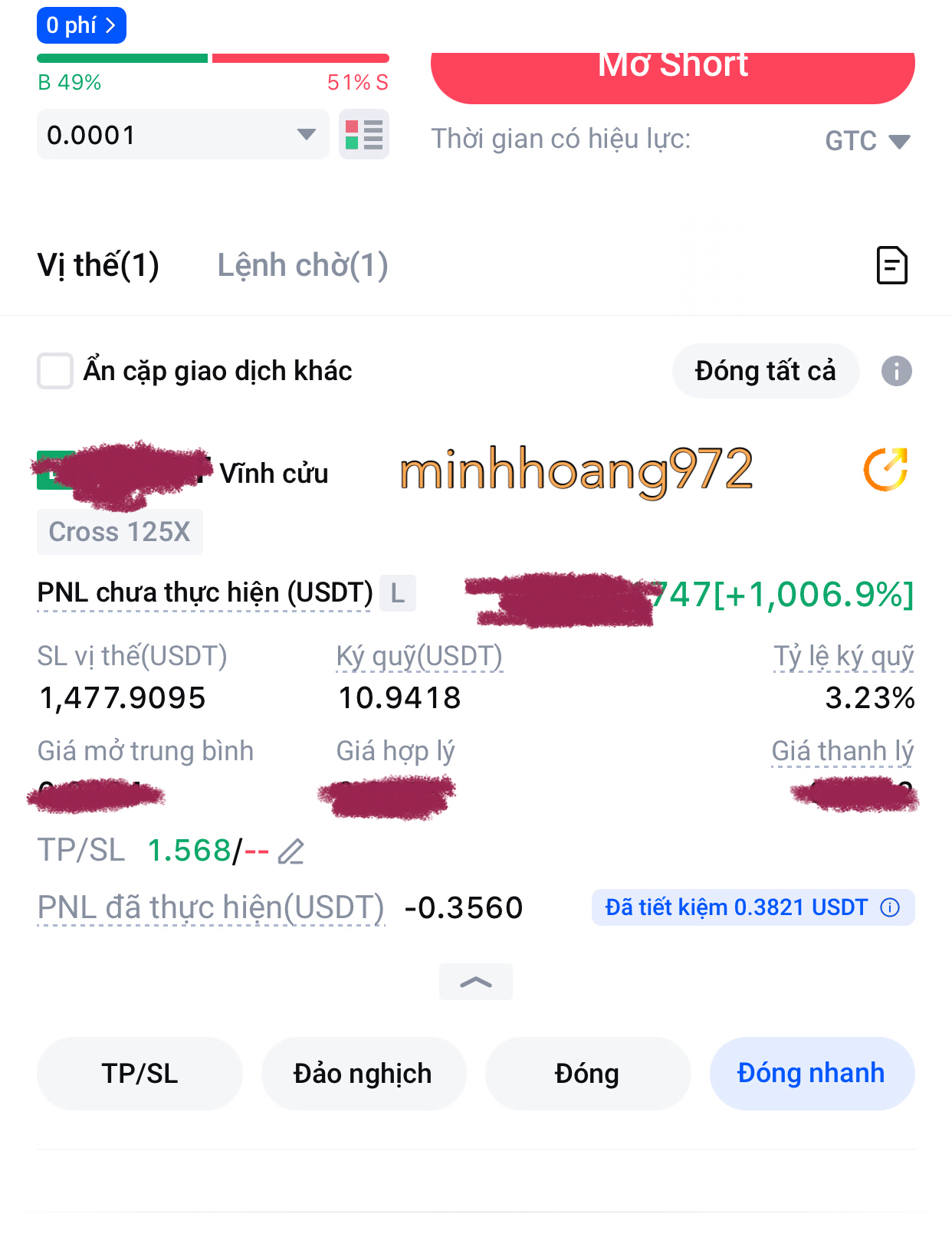Open the GTC time-in-force dropdown

pyautogui.click(x=867, y=141)
